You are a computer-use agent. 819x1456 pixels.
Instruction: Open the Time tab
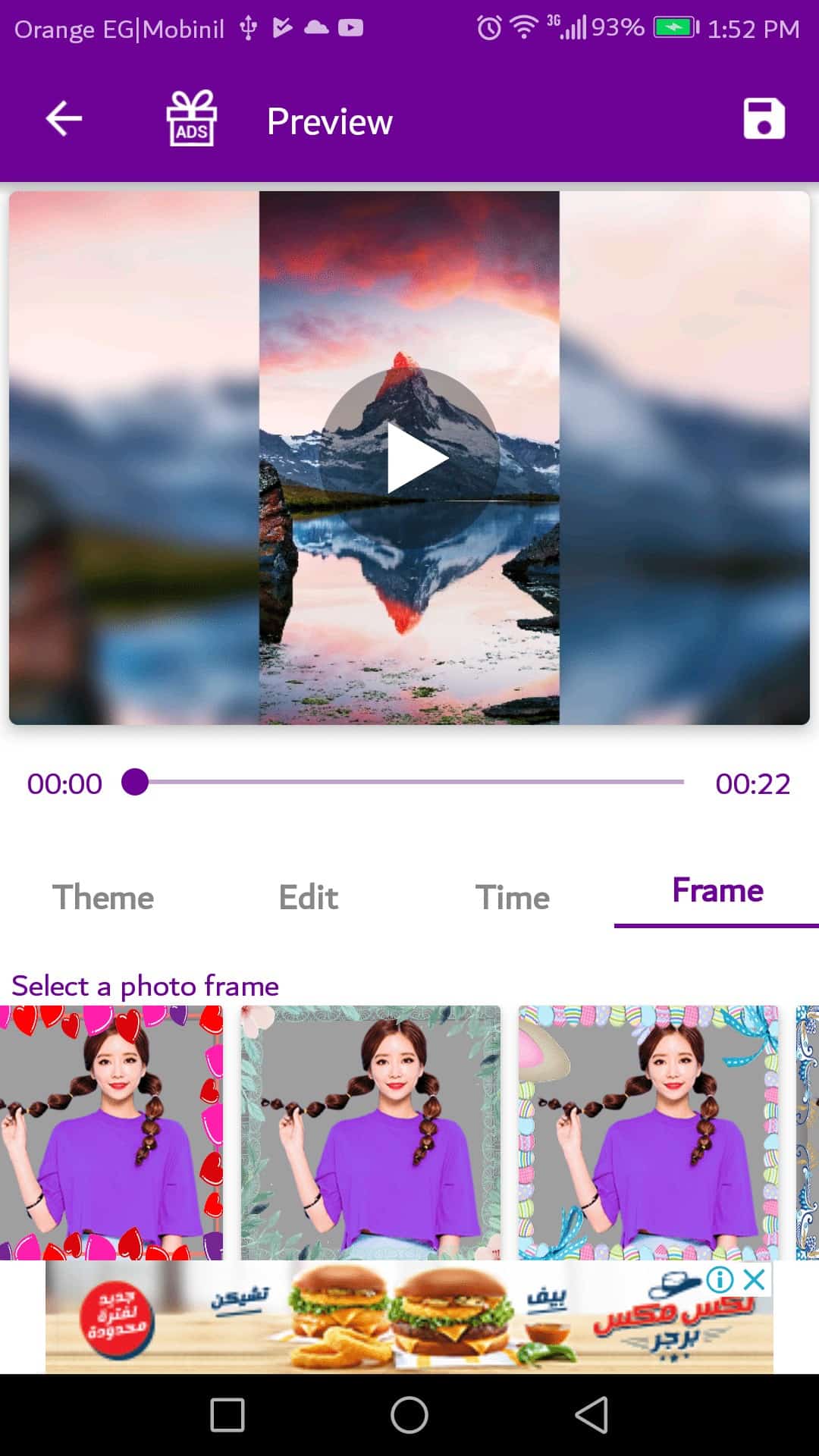[513, 897]
